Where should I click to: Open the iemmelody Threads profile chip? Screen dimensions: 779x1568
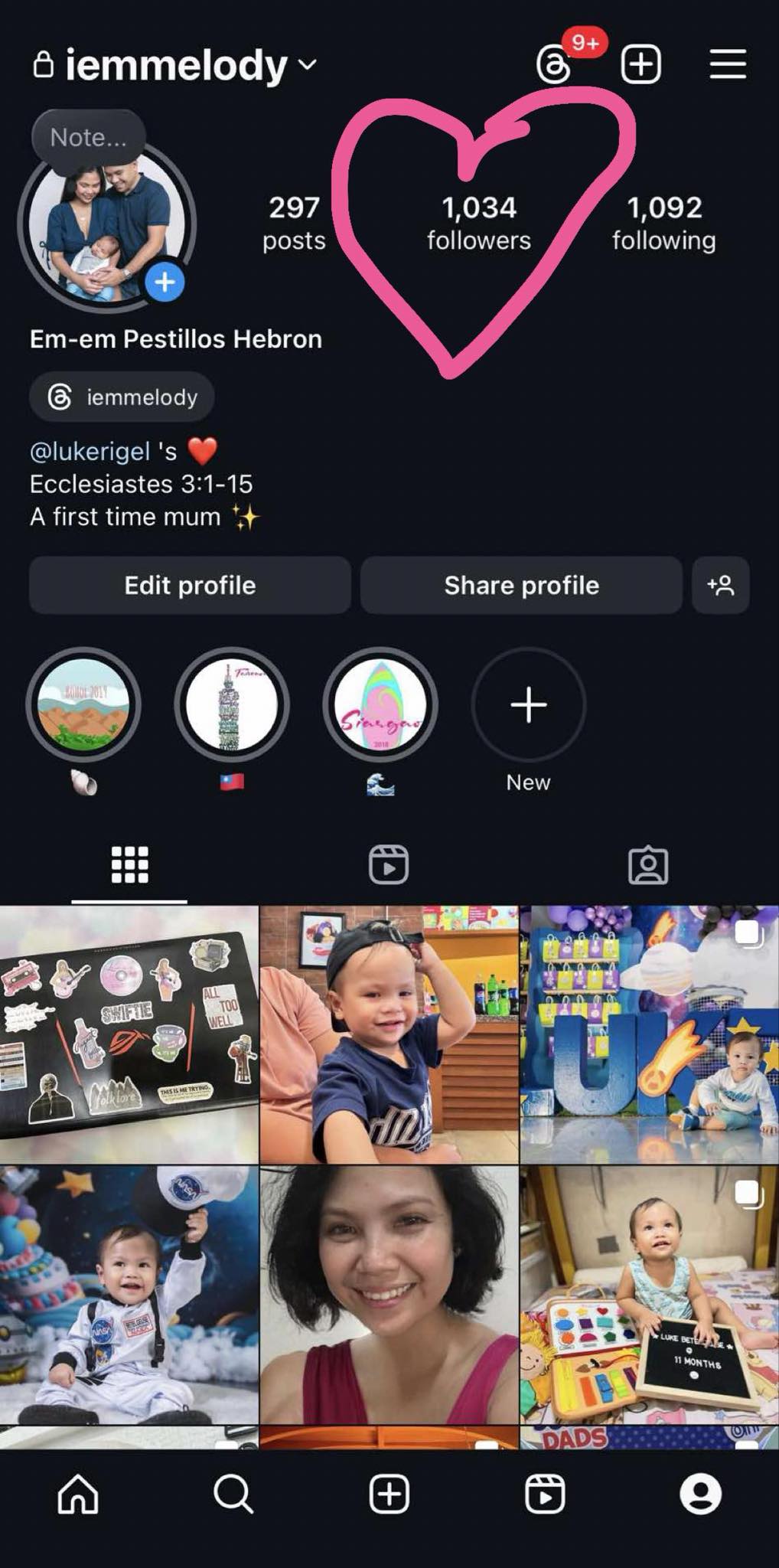click(x=122, y=397)
